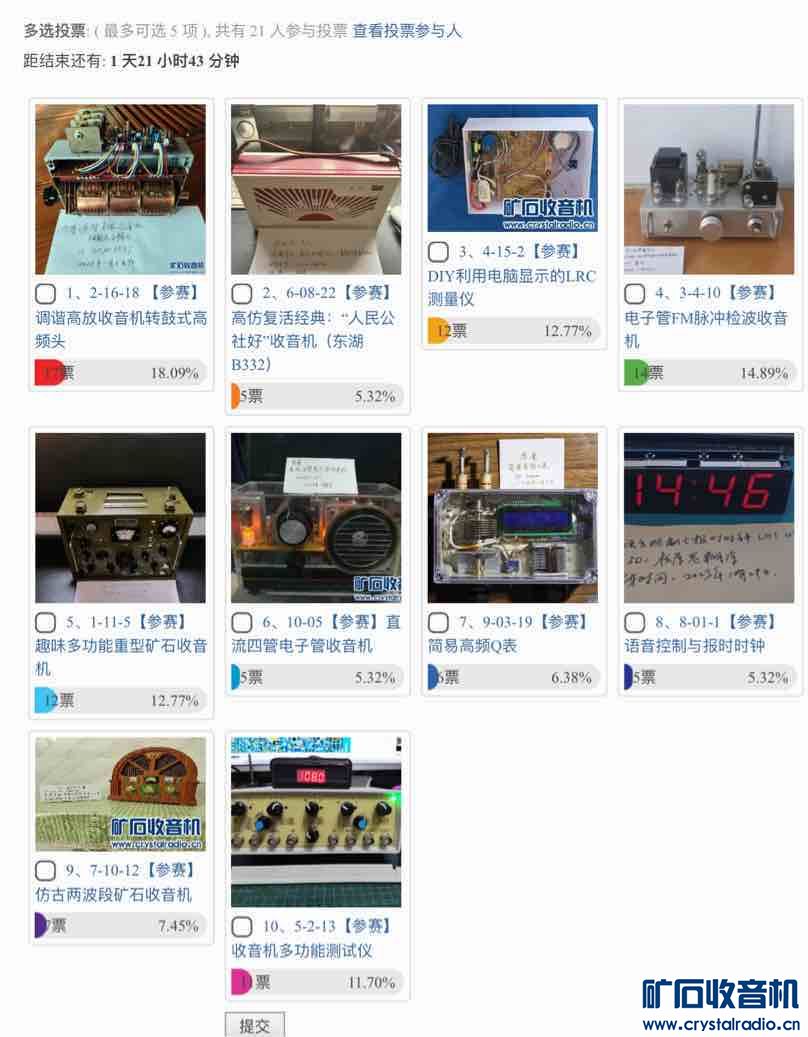Check option 4 电子管FM脉冲检波收音机
Image resolution: width=808 pixels, height=1037 pixels.
click(x=634, y=294)
